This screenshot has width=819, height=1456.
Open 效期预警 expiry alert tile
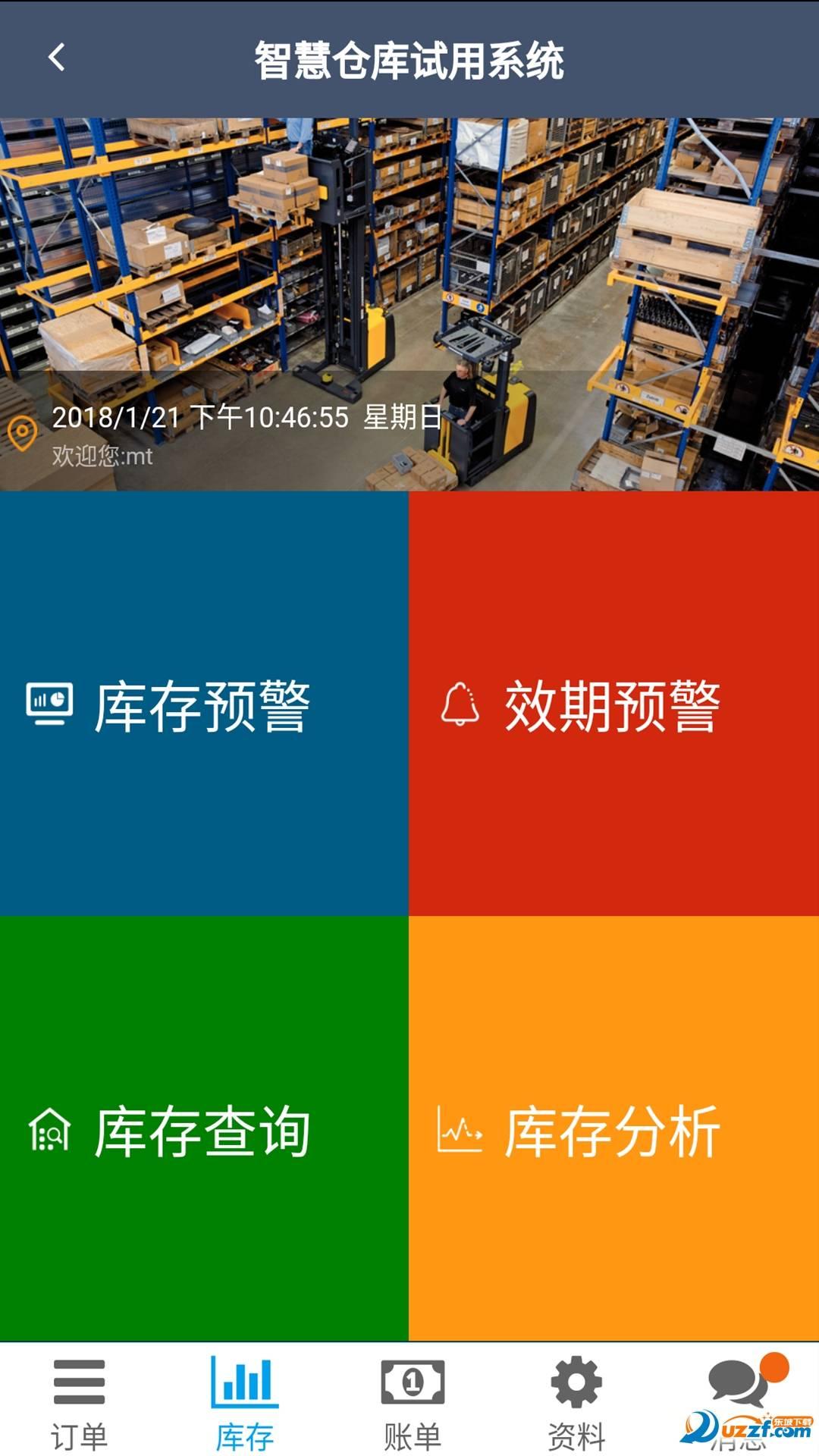tap(613, 704)
